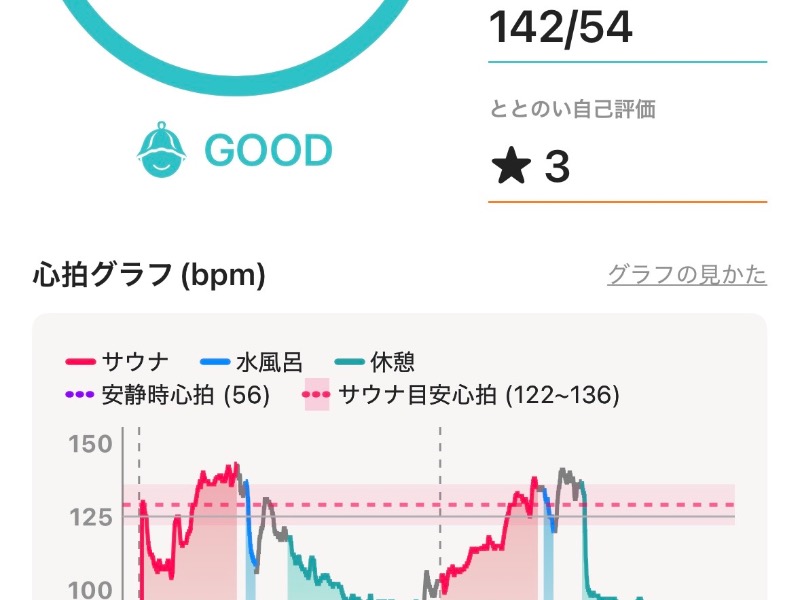
Task: Edit the ととのい自己評価 star rating field
Action: click(x=626, y=168)
